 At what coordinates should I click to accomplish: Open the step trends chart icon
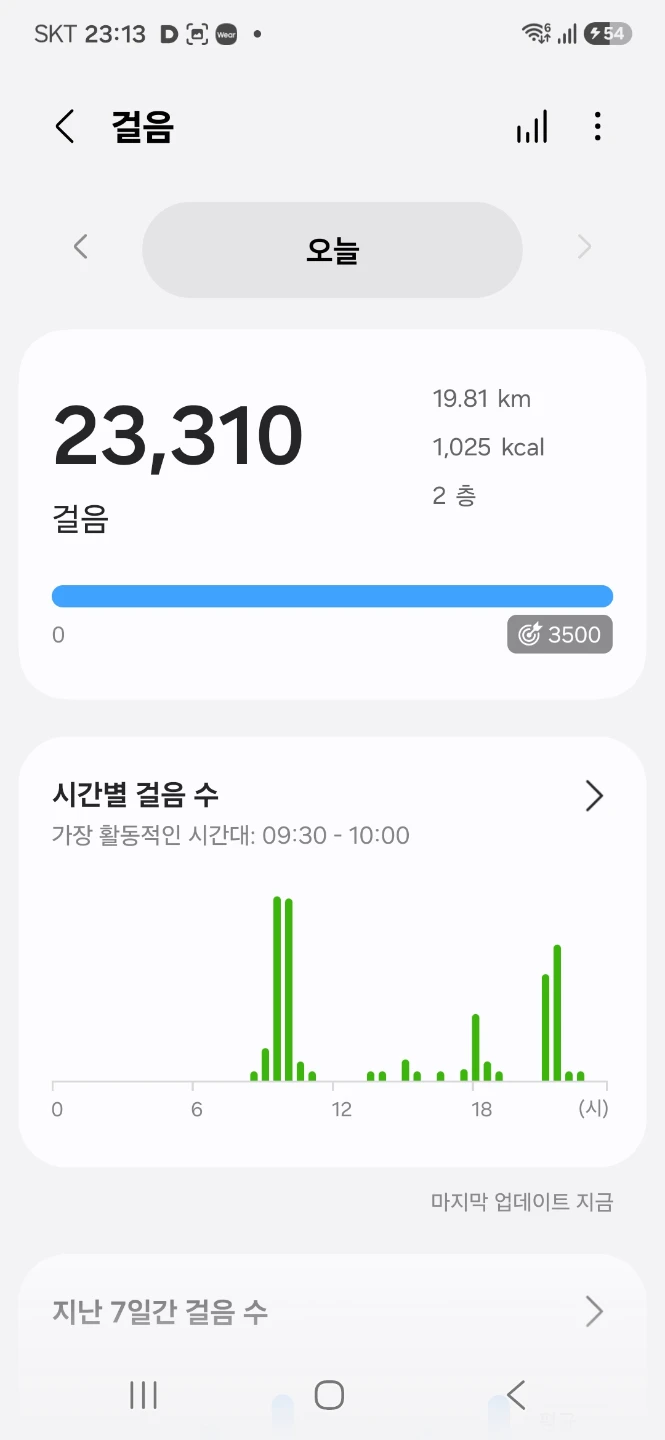pos(532,127)
